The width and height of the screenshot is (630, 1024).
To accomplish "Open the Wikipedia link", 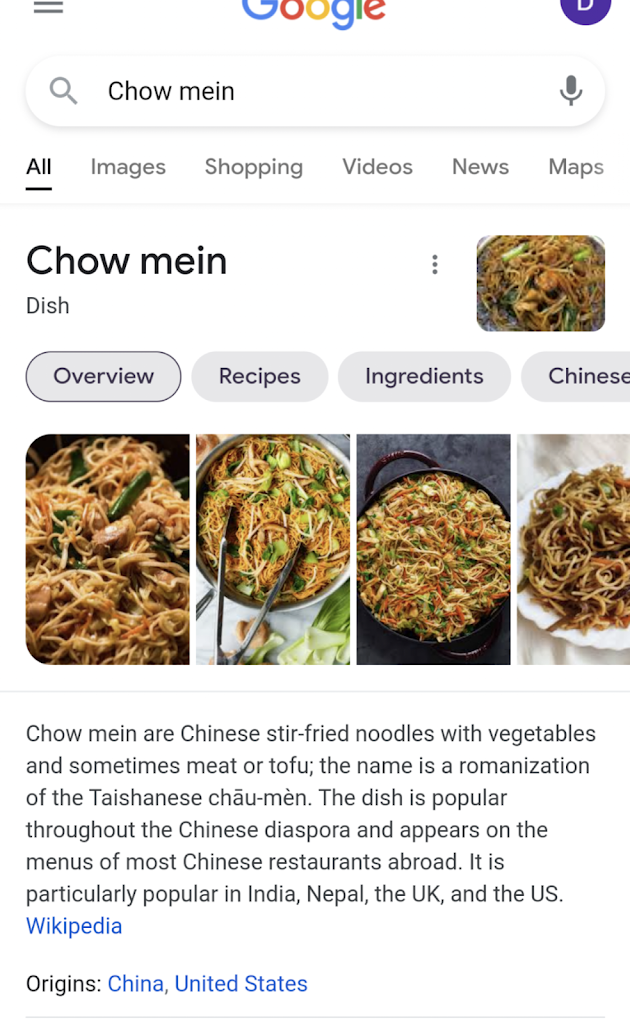I will tap(74, 926).
